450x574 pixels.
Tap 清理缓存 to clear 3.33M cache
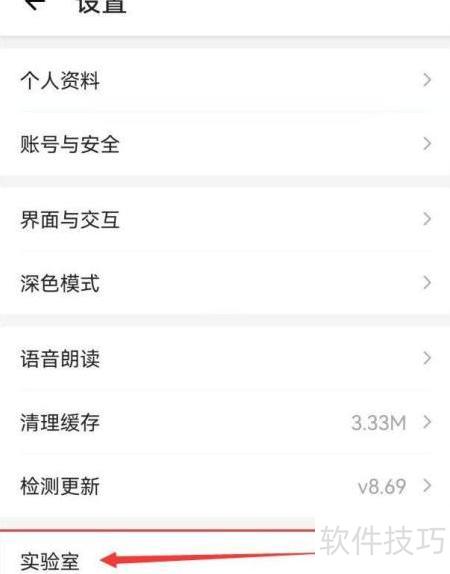pos(225,422)
